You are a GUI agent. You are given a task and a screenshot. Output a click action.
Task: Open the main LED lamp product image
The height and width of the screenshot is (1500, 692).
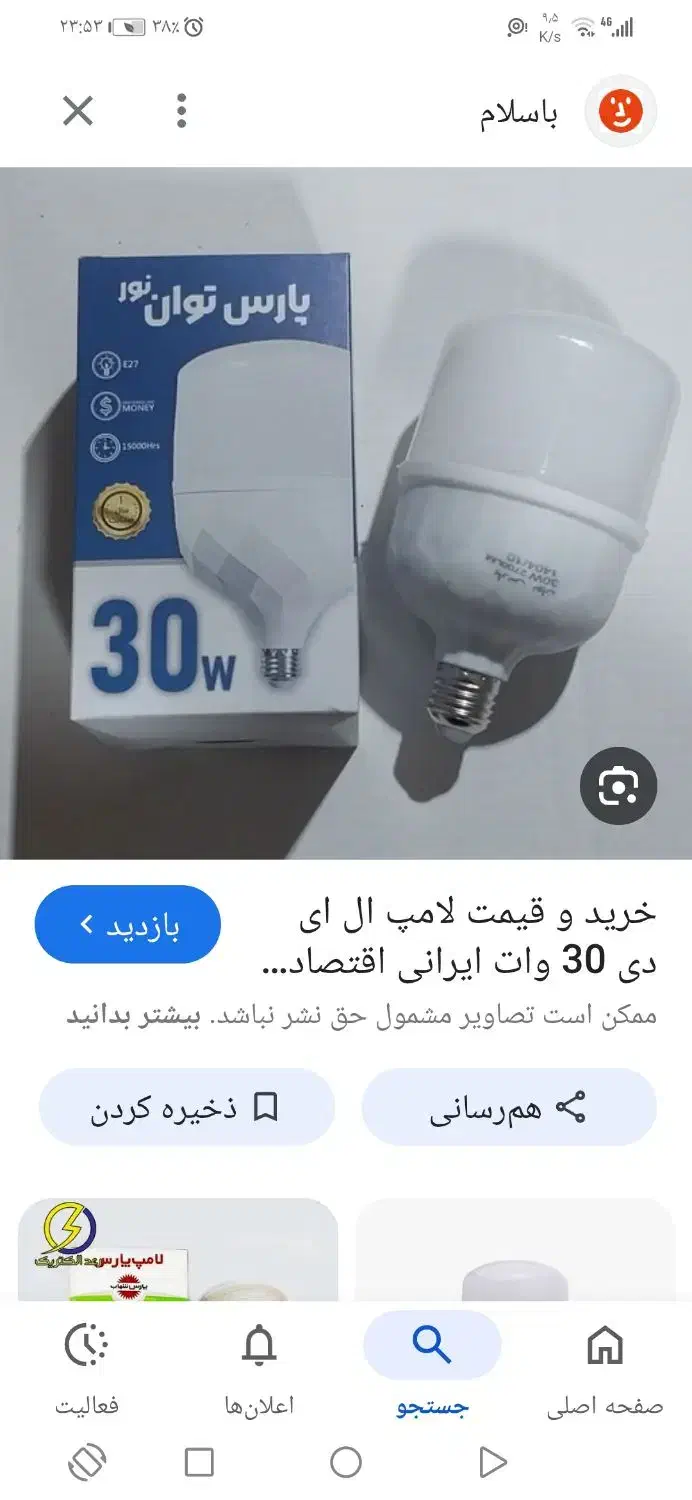point(345,512)
